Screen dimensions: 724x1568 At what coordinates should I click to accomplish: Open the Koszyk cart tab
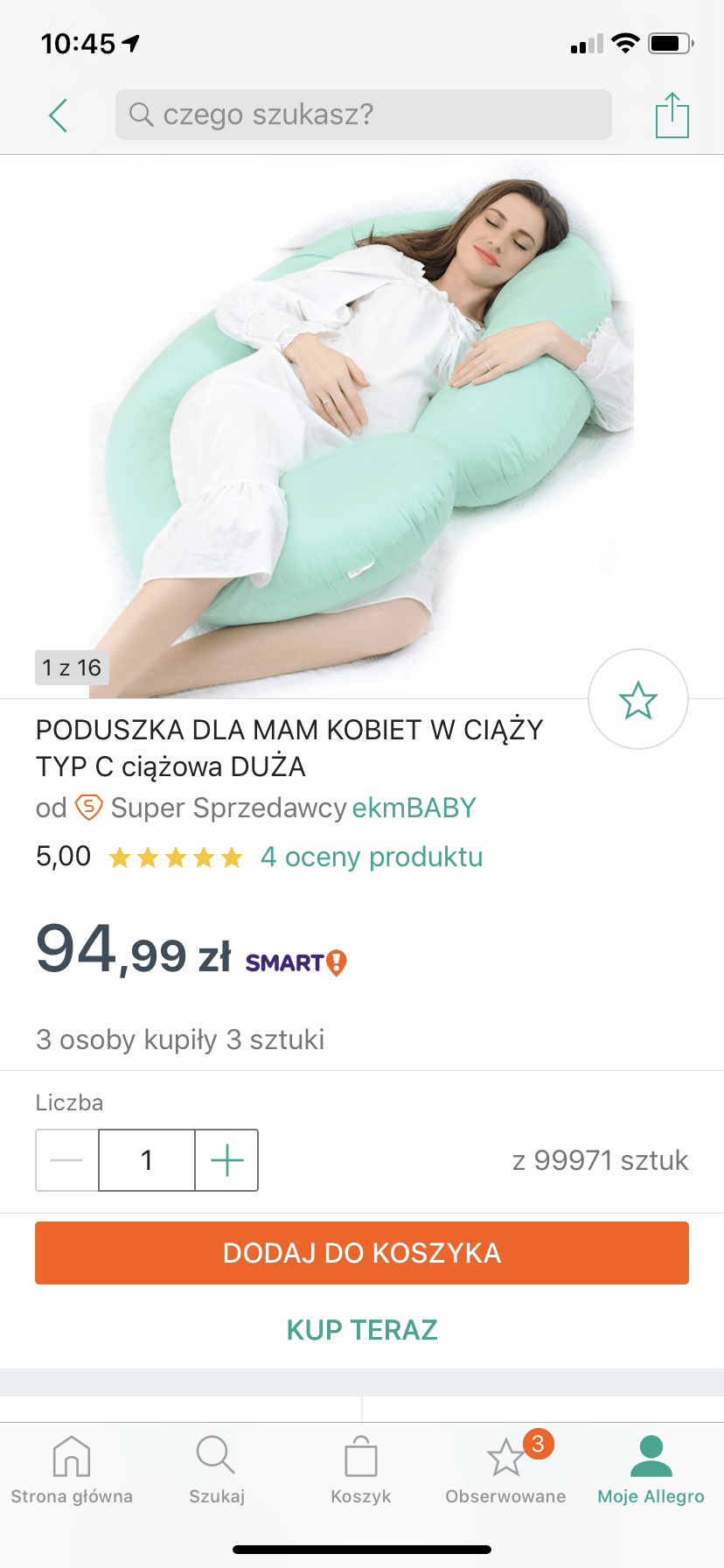pos(361,1470)
